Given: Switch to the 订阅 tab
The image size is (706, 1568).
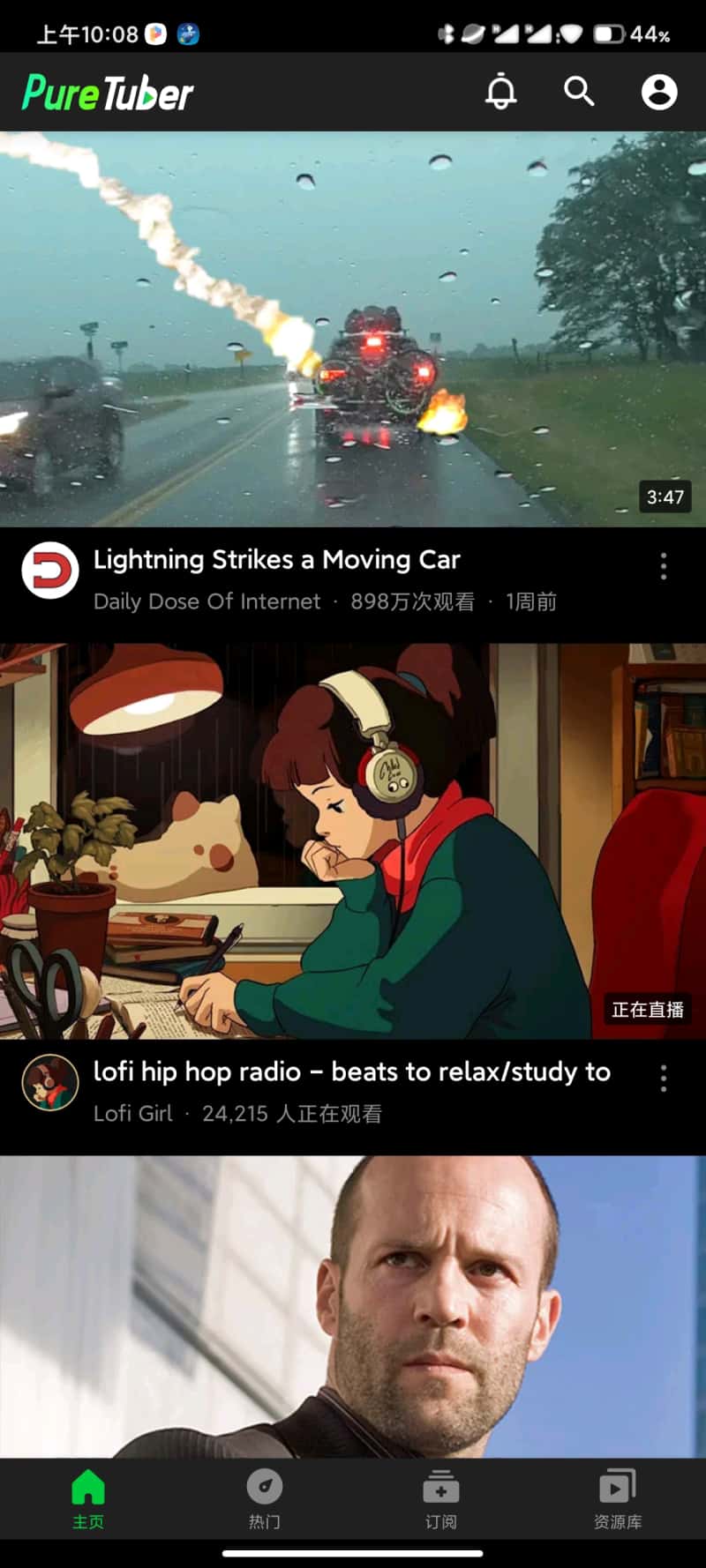Looking at the screenshot, I should [x=440, y=1499].
